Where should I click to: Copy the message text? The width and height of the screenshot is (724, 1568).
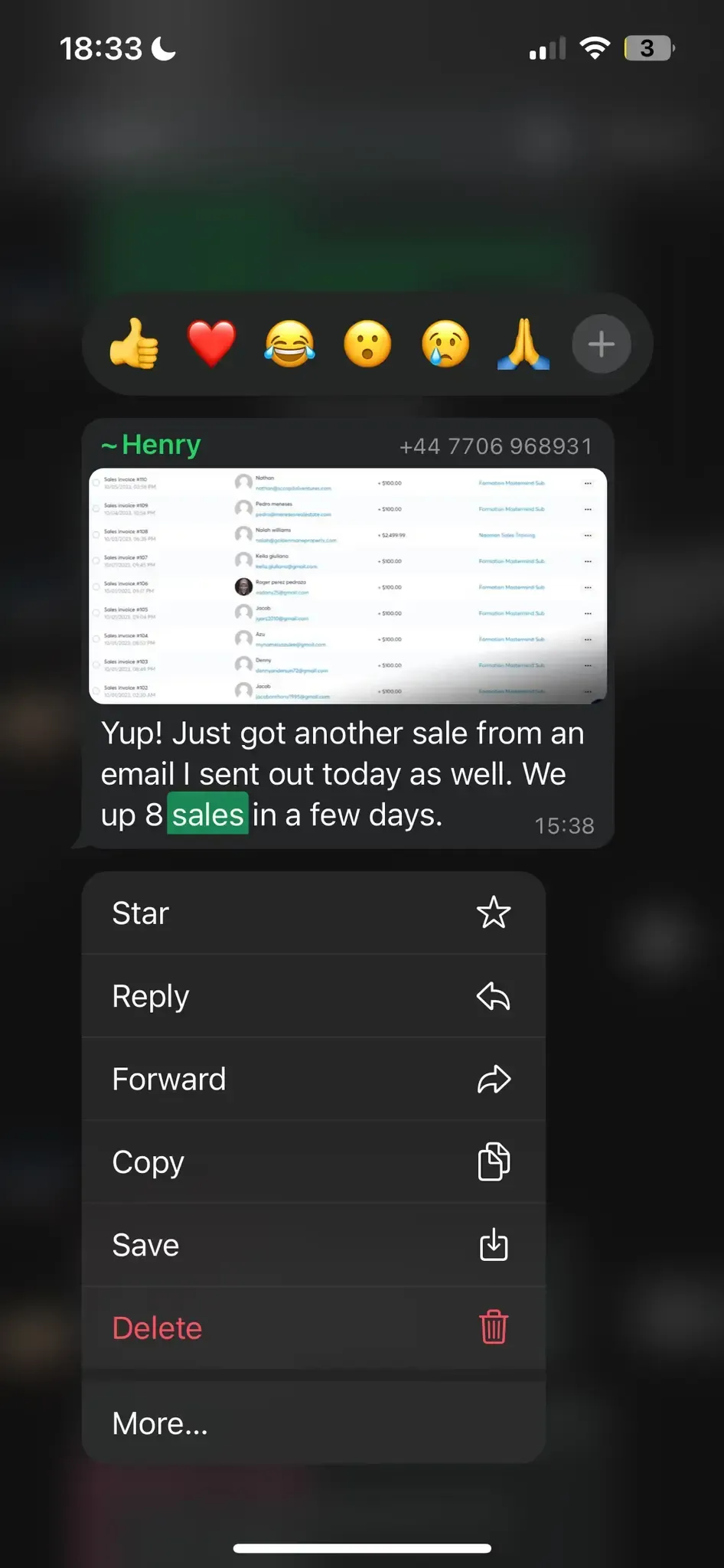[x=314, y=1162]
